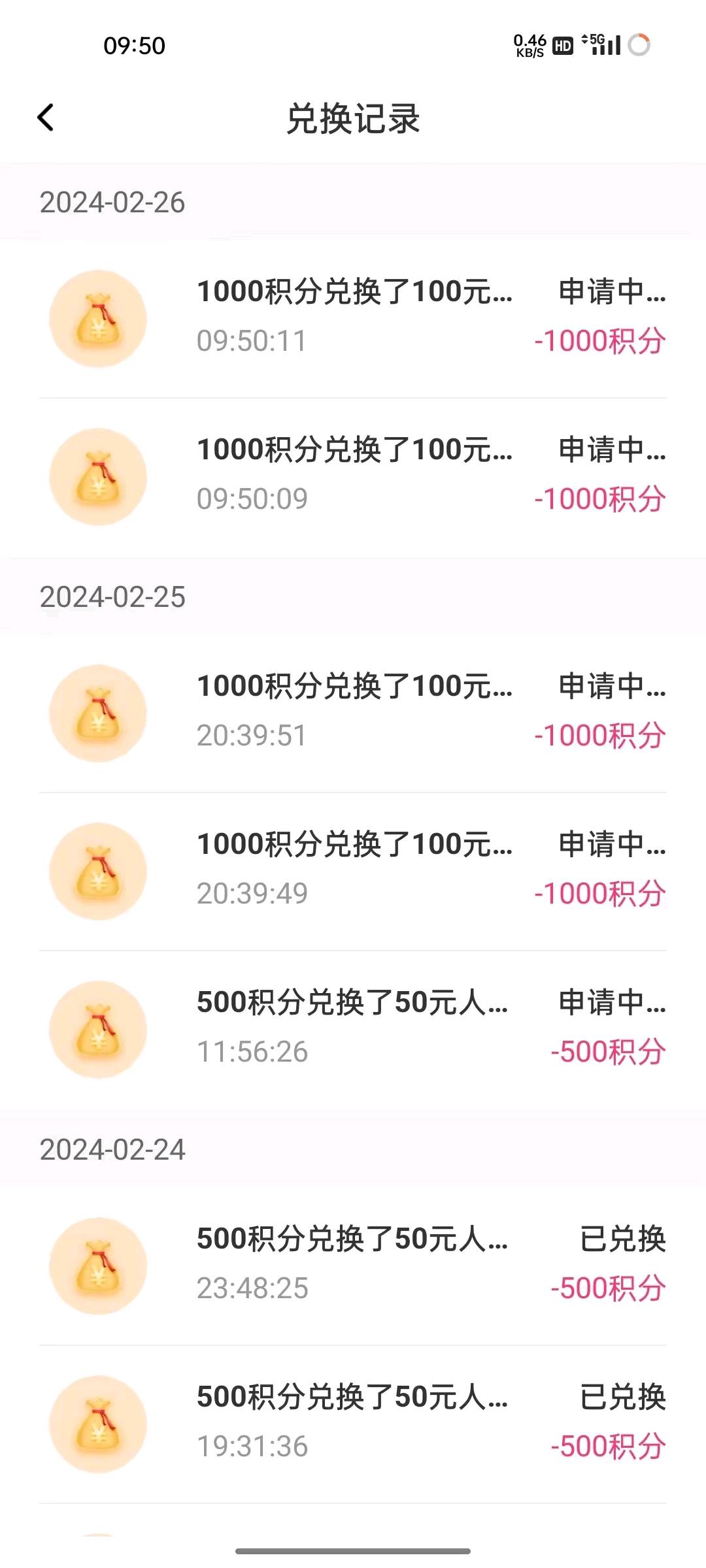View the redeemed record from 23:48:25
Screen dimensions: 706x1568
click(353, 1266)
